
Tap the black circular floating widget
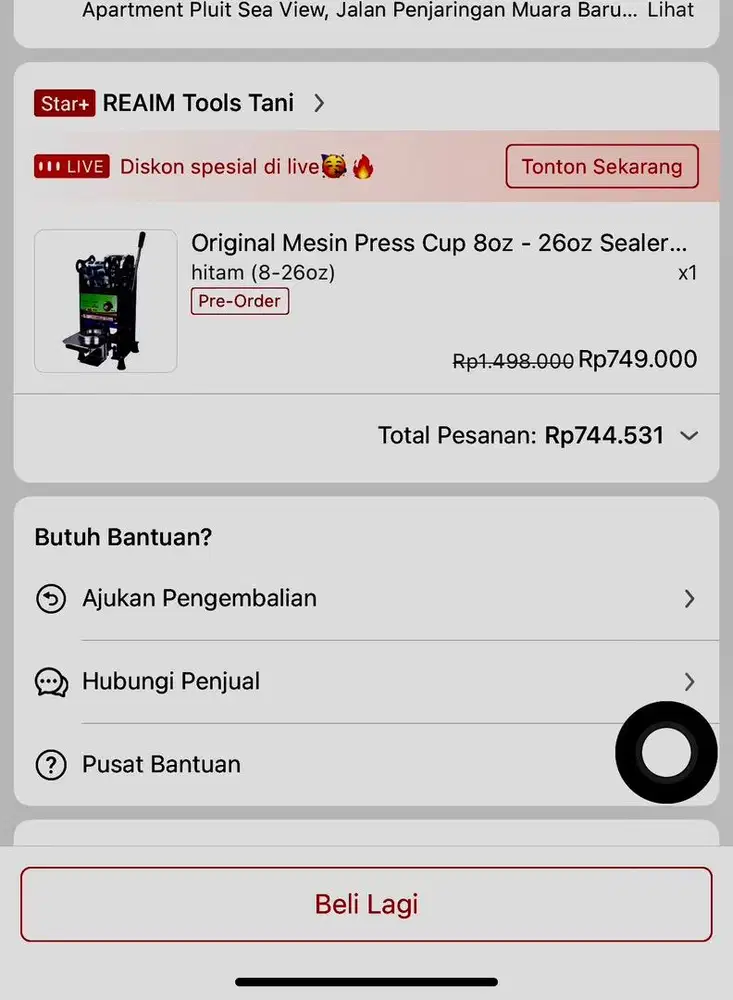point(665,752)
